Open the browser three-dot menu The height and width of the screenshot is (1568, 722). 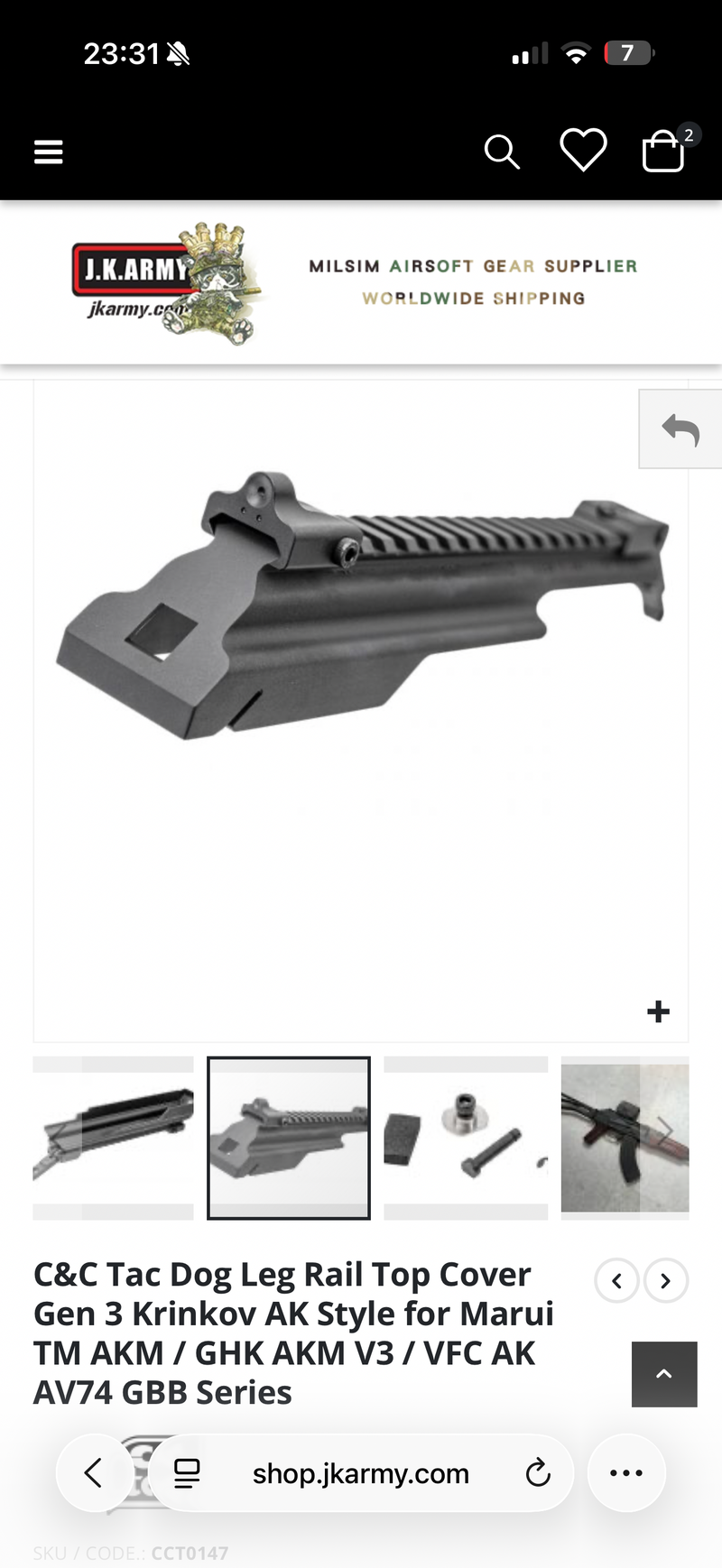tap(626, 1472)
